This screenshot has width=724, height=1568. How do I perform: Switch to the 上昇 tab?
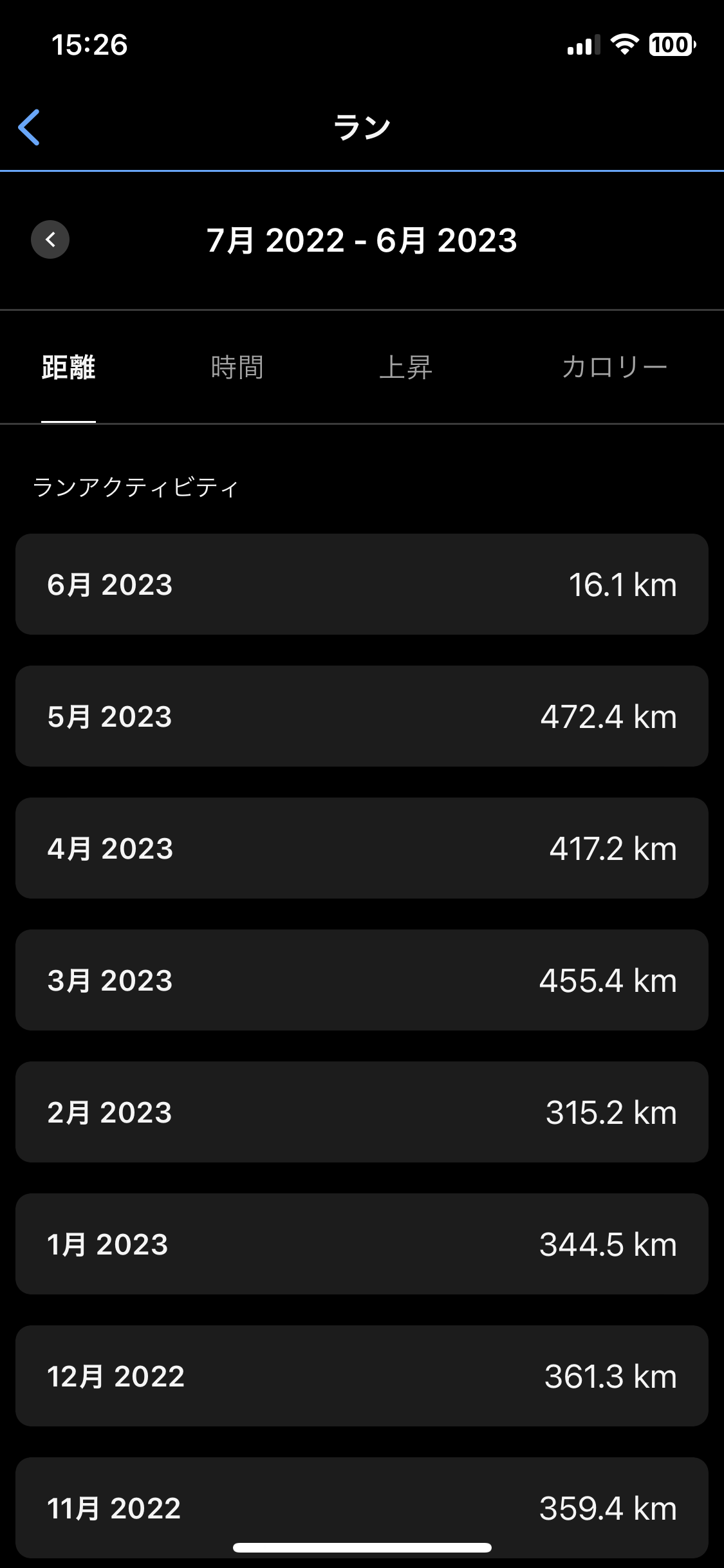click(405, 368)
